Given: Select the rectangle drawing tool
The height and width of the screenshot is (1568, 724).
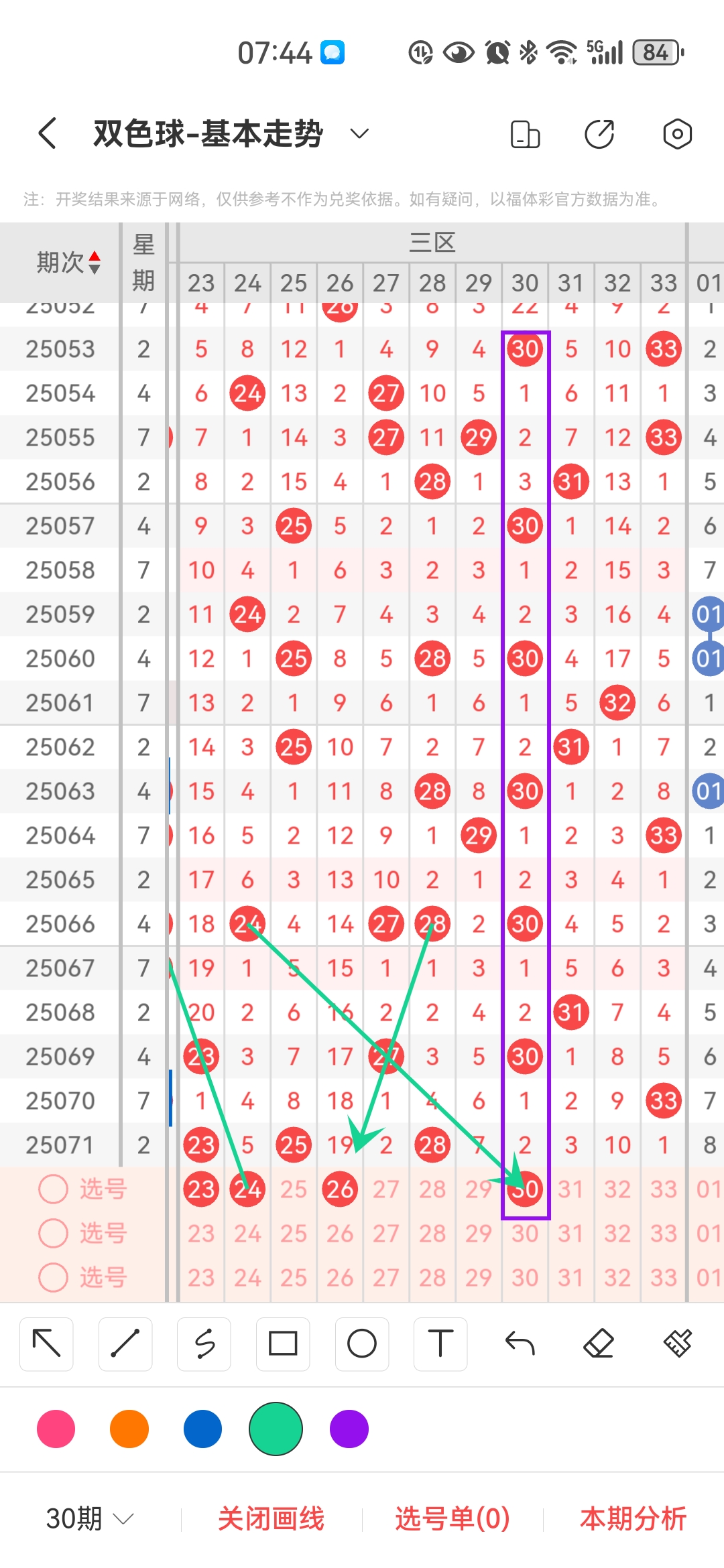Looking at the screenshot, I should click(283, 1344).
